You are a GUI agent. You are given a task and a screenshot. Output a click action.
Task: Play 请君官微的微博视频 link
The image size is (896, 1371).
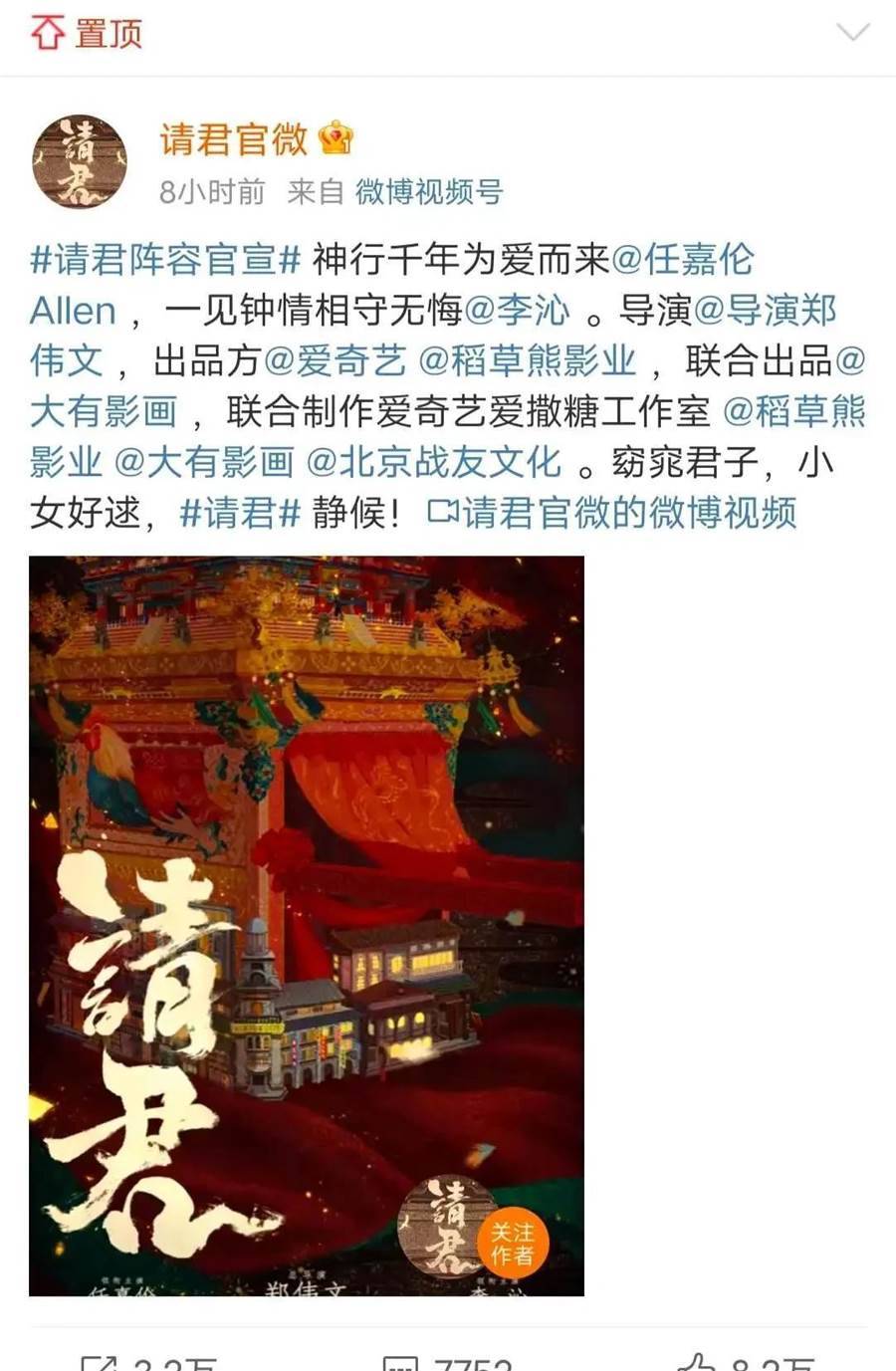point(612,514)
